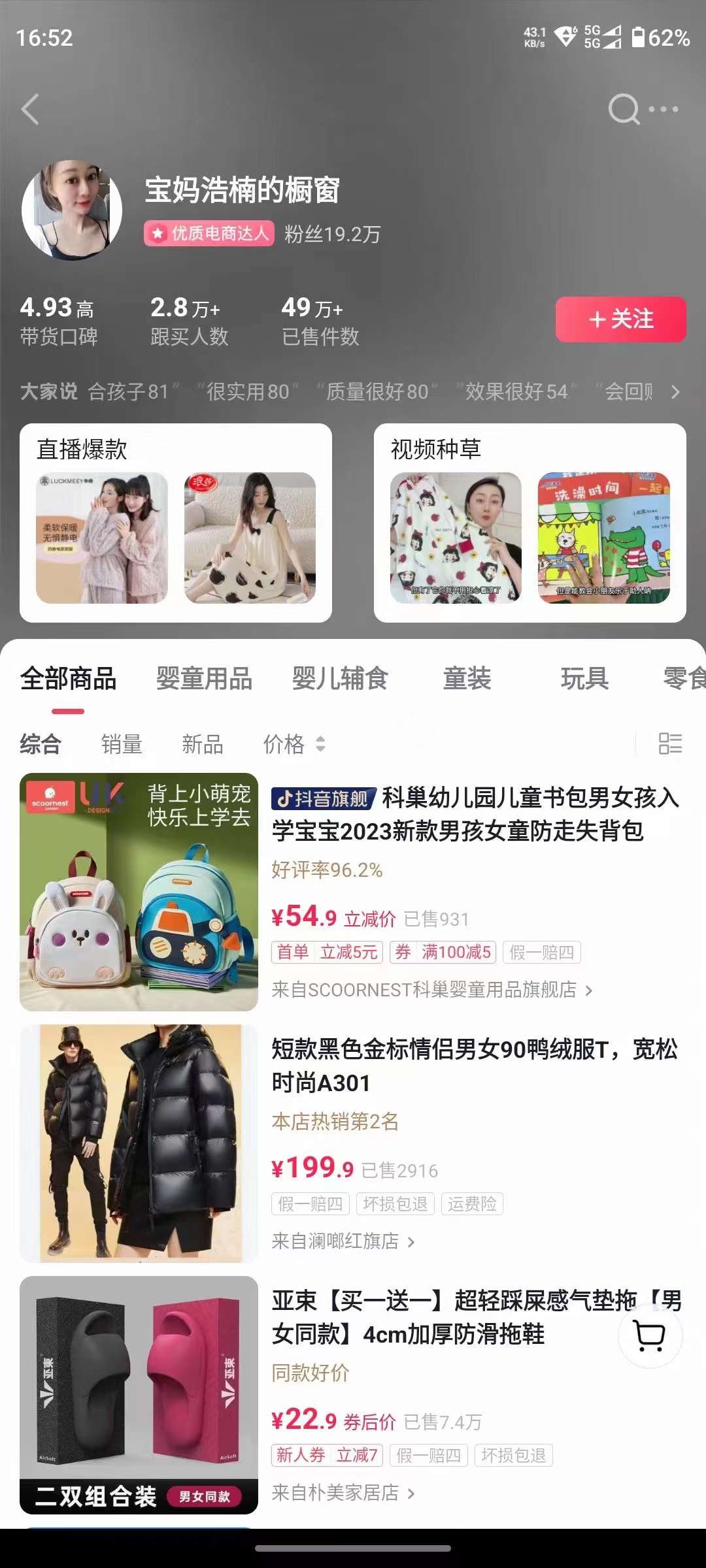Image resolution: width=706 pixels, height=1568 pixels.
Task: Open the three-dot overflow menu
Action: click(664, 109)
